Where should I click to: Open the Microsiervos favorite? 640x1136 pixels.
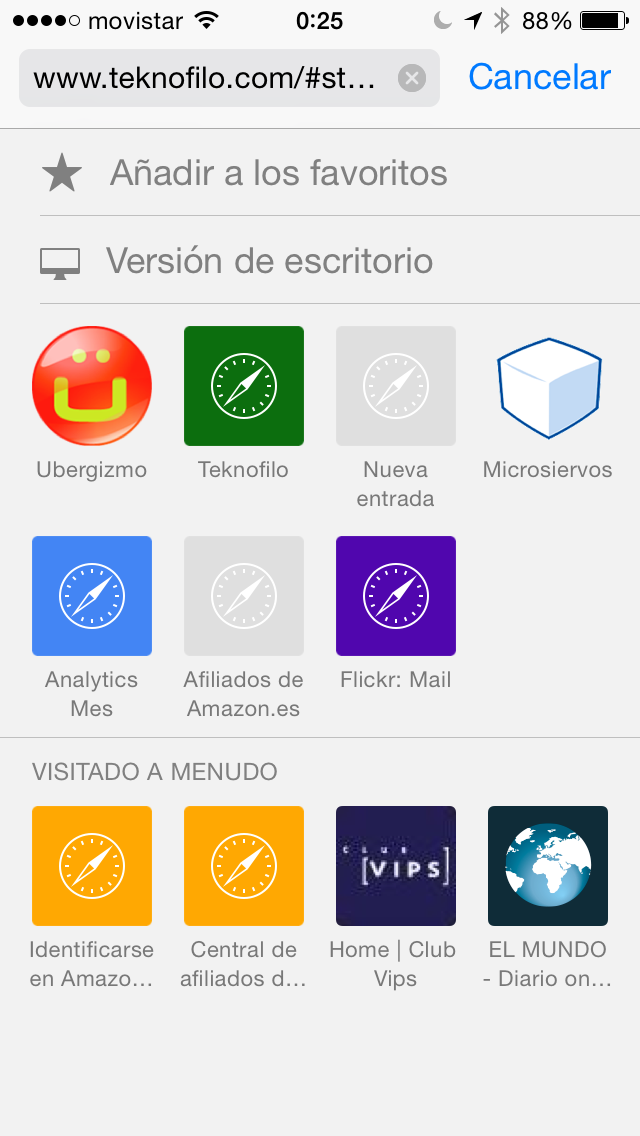(x=548, y=386)
